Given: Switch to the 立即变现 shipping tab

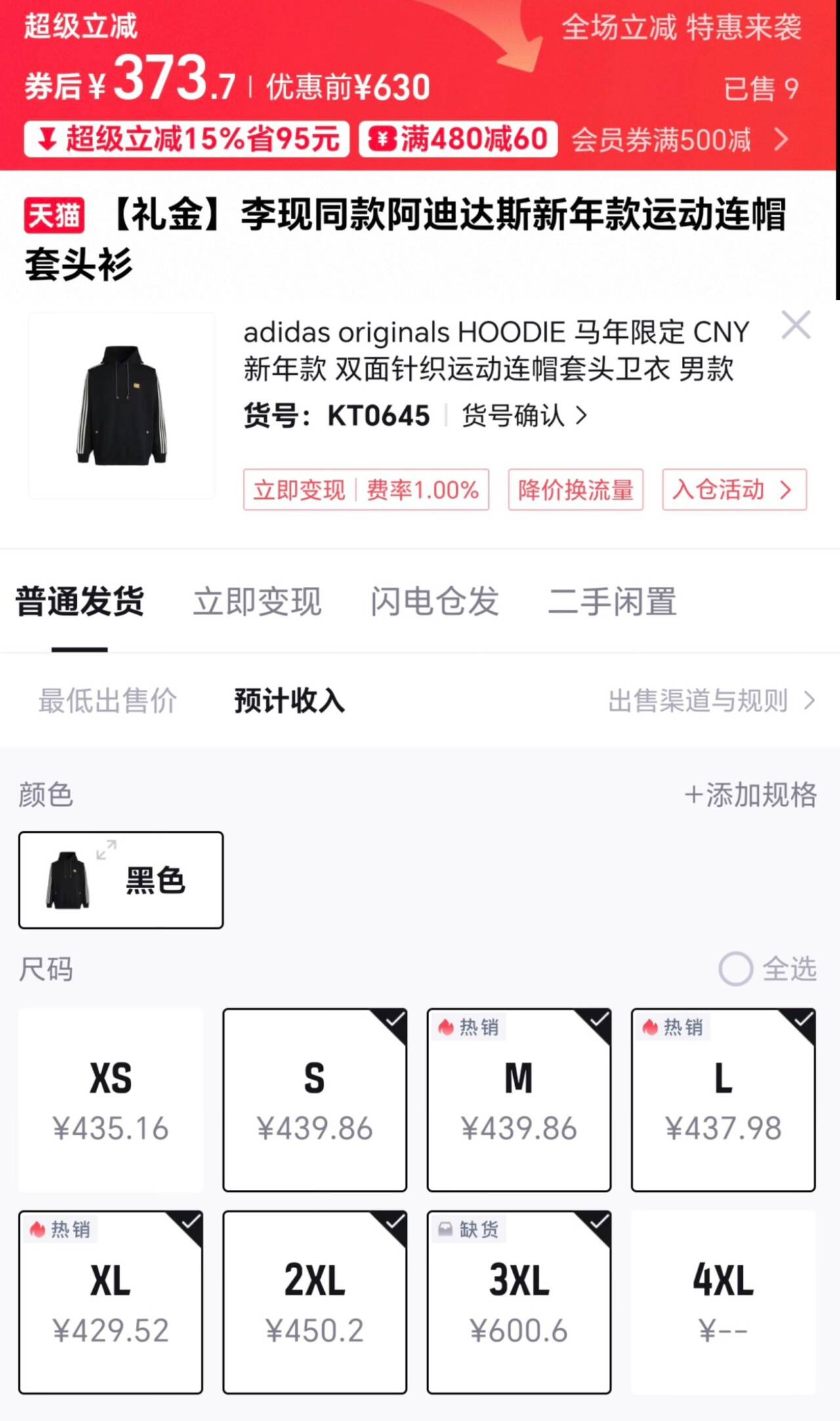Looking at the screenshot, I should pos(257,602).
